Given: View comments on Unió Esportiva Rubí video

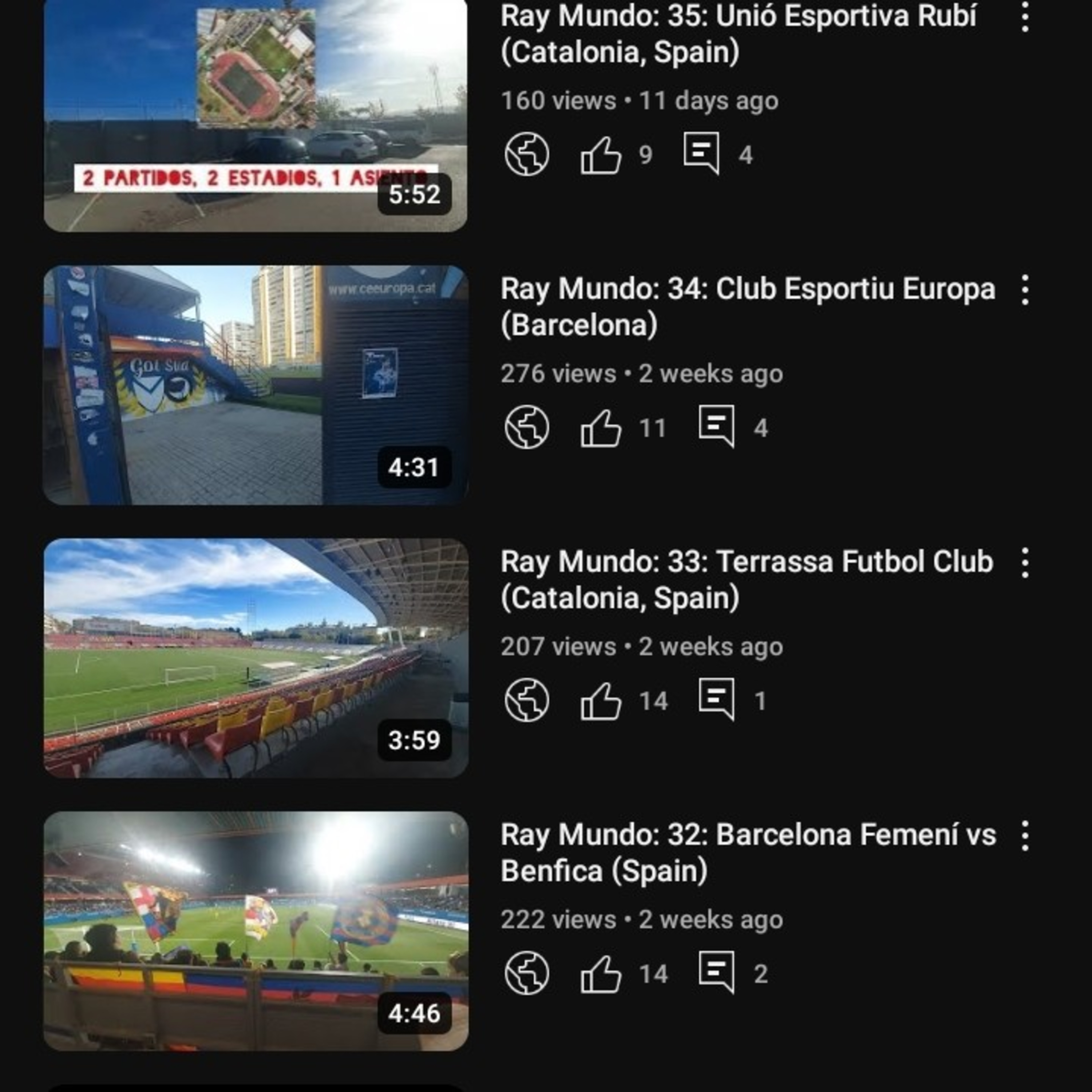Looking at the screenshot, I should [x=701, y=154].
